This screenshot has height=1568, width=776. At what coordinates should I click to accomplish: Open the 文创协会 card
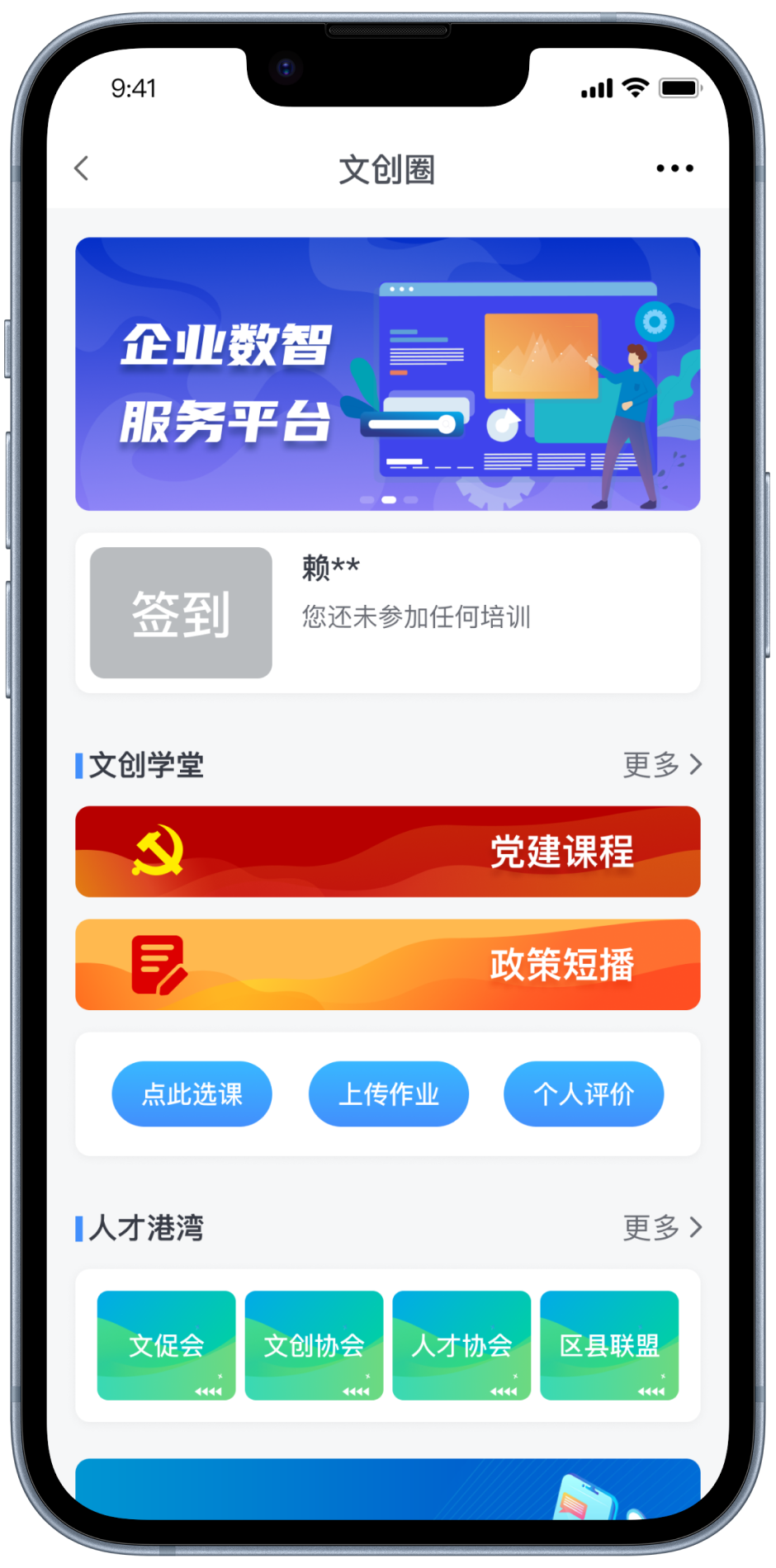[x=314, y=1345]
